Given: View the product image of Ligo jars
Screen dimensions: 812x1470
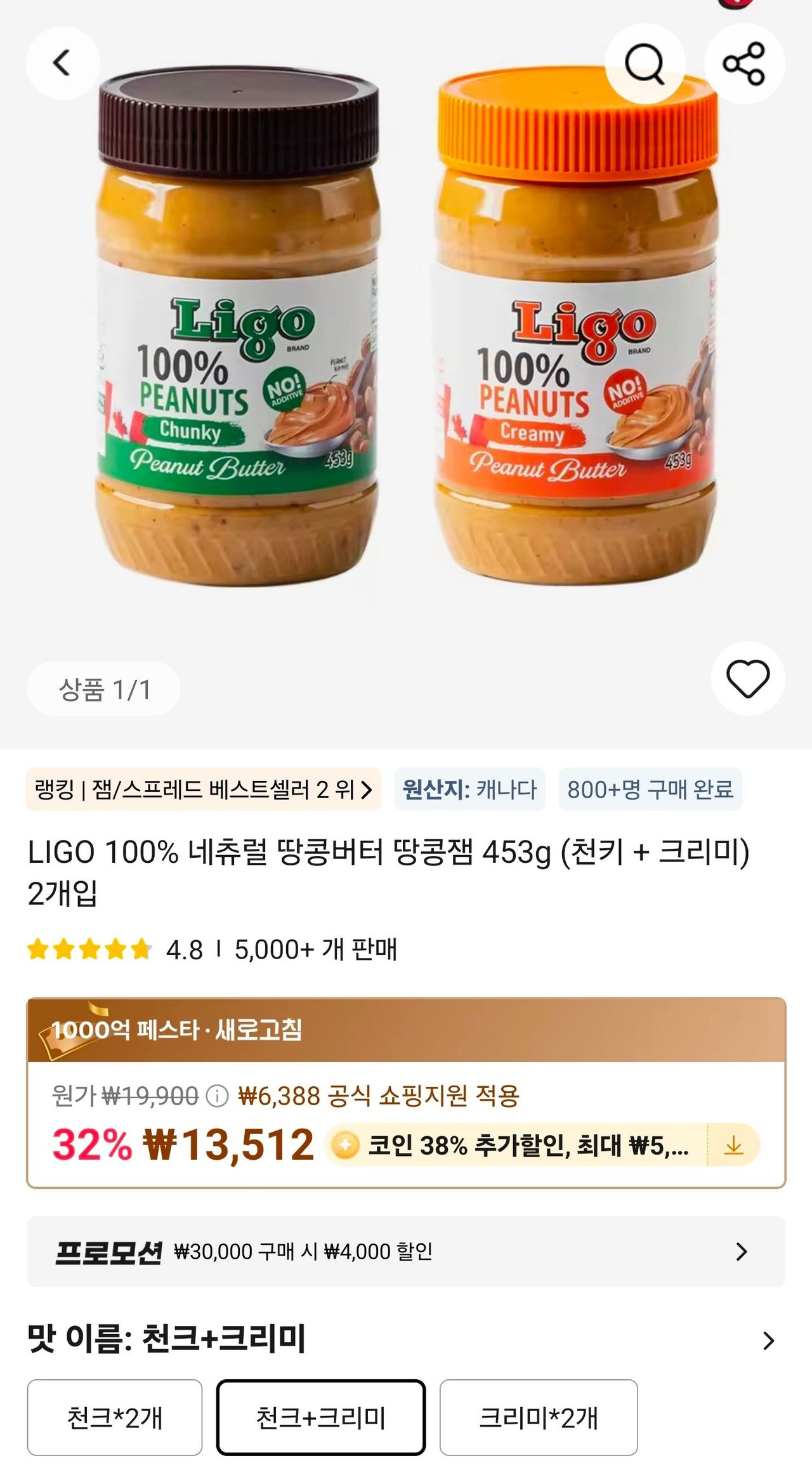Looking at the screenshot, I should click(406, 330).
